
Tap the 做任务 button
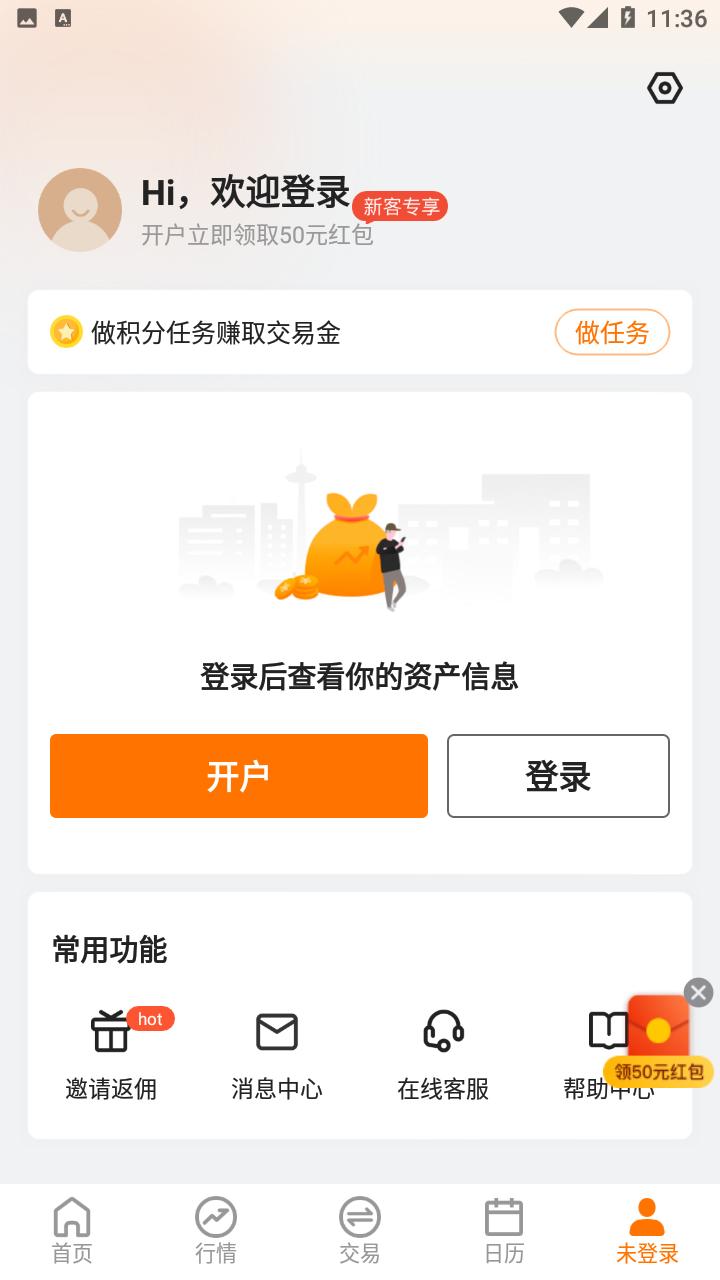pos(612,332)
